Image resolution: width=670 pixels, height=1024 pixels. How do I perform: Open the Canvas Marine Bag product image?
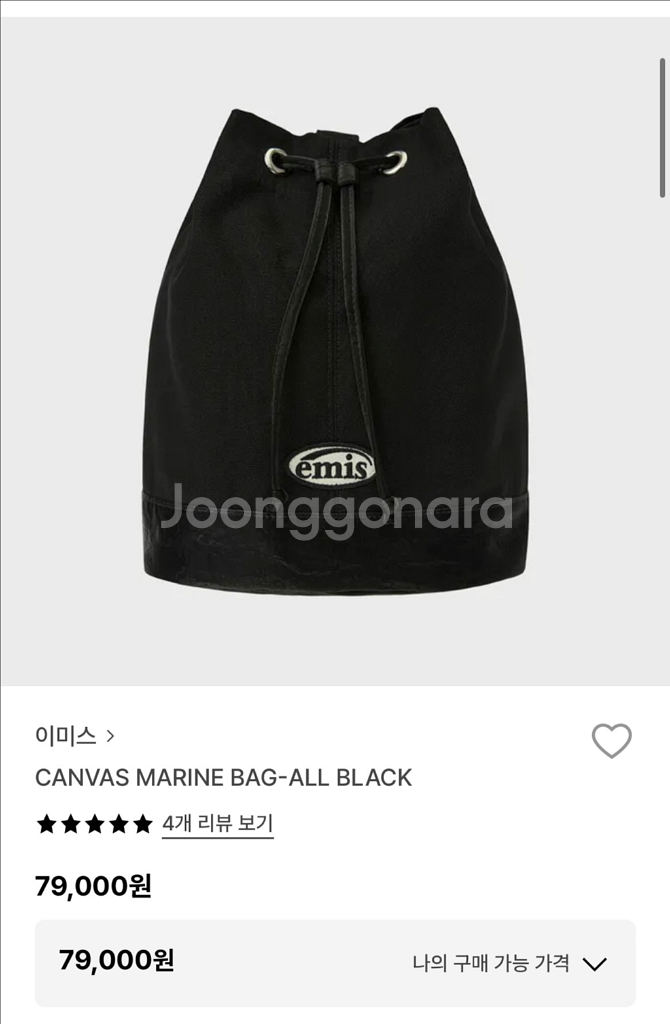[x=335, y=350]
